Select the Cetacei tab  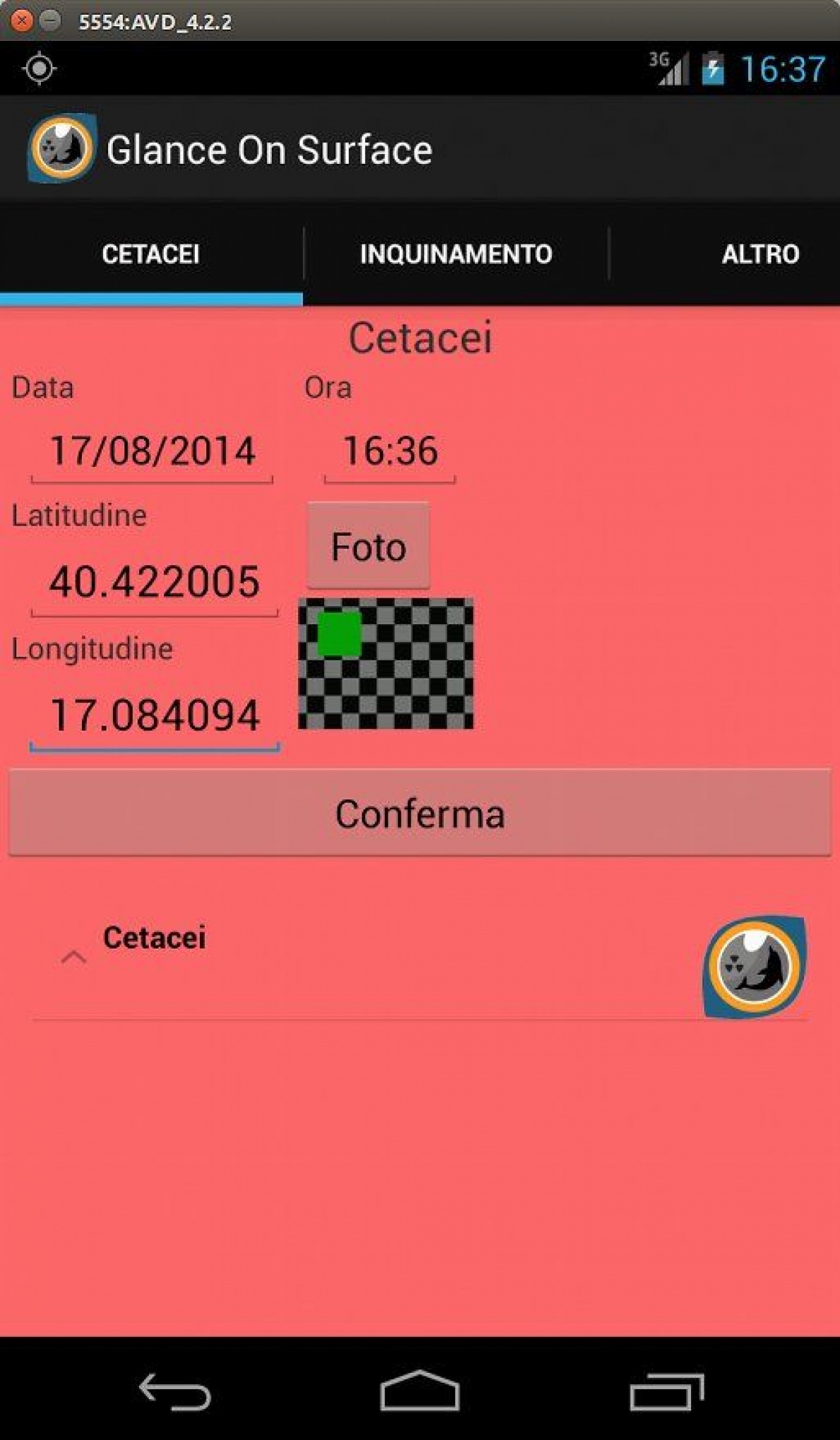pos(151,254)
